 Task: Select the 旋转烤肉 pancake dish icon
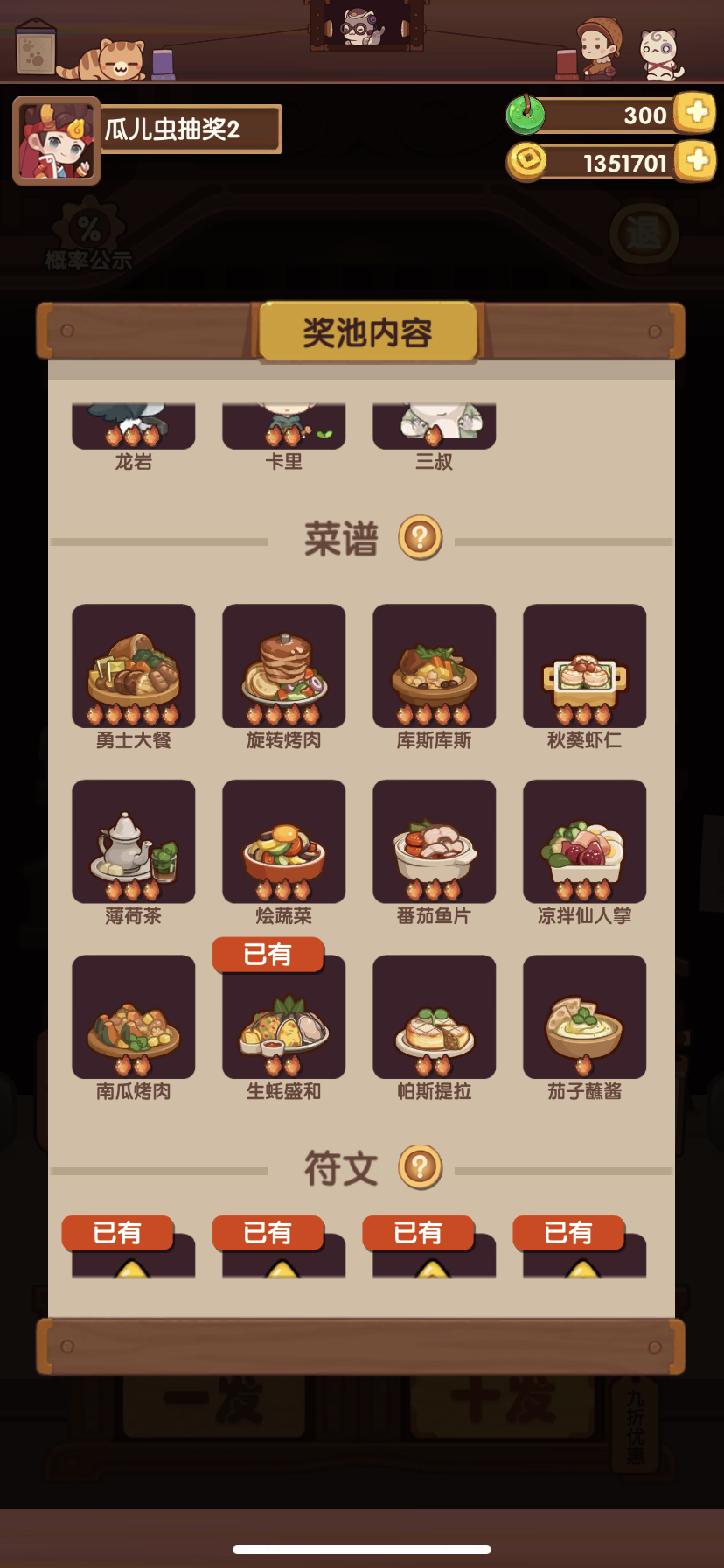tap(283, 667)
